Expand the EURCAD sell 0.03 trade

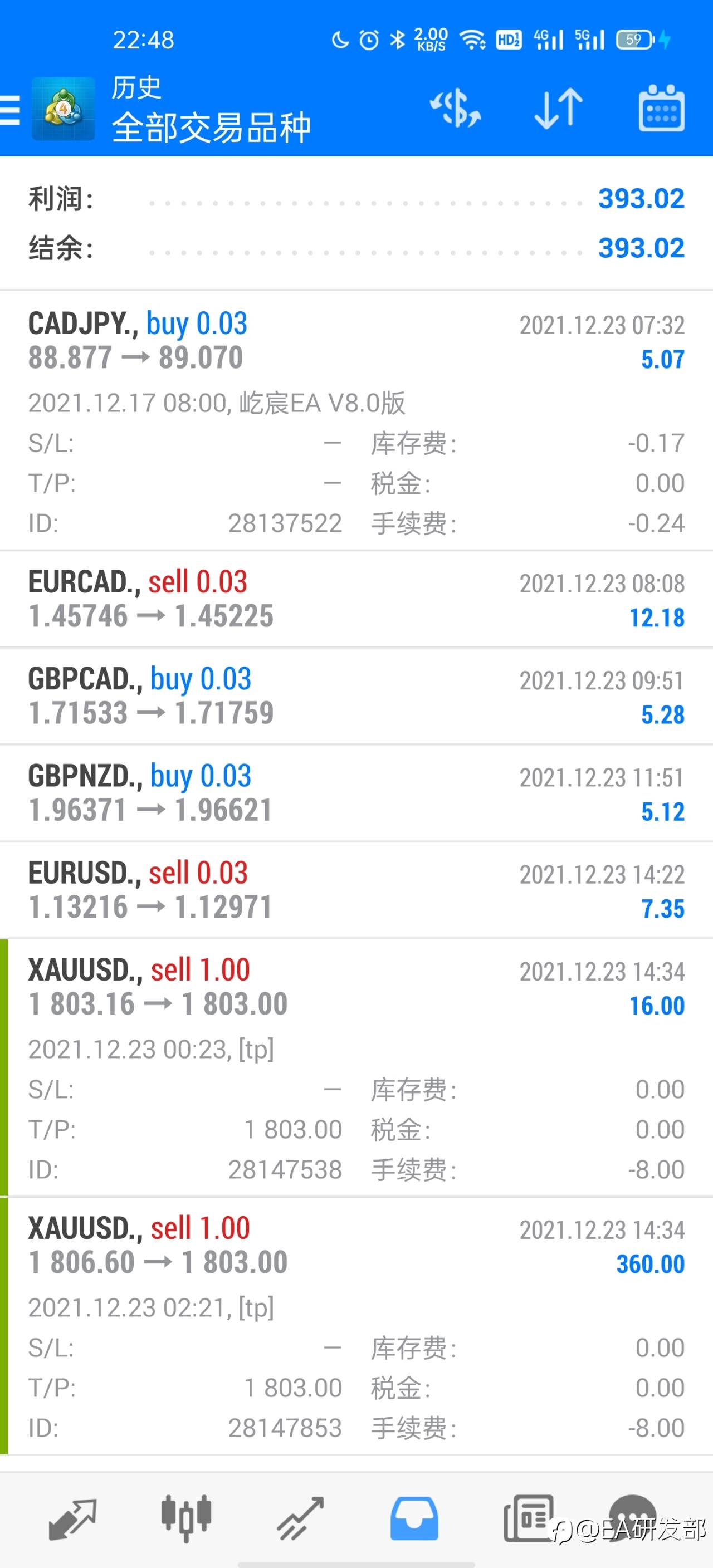pyautogui.click(x=356, y=600)
